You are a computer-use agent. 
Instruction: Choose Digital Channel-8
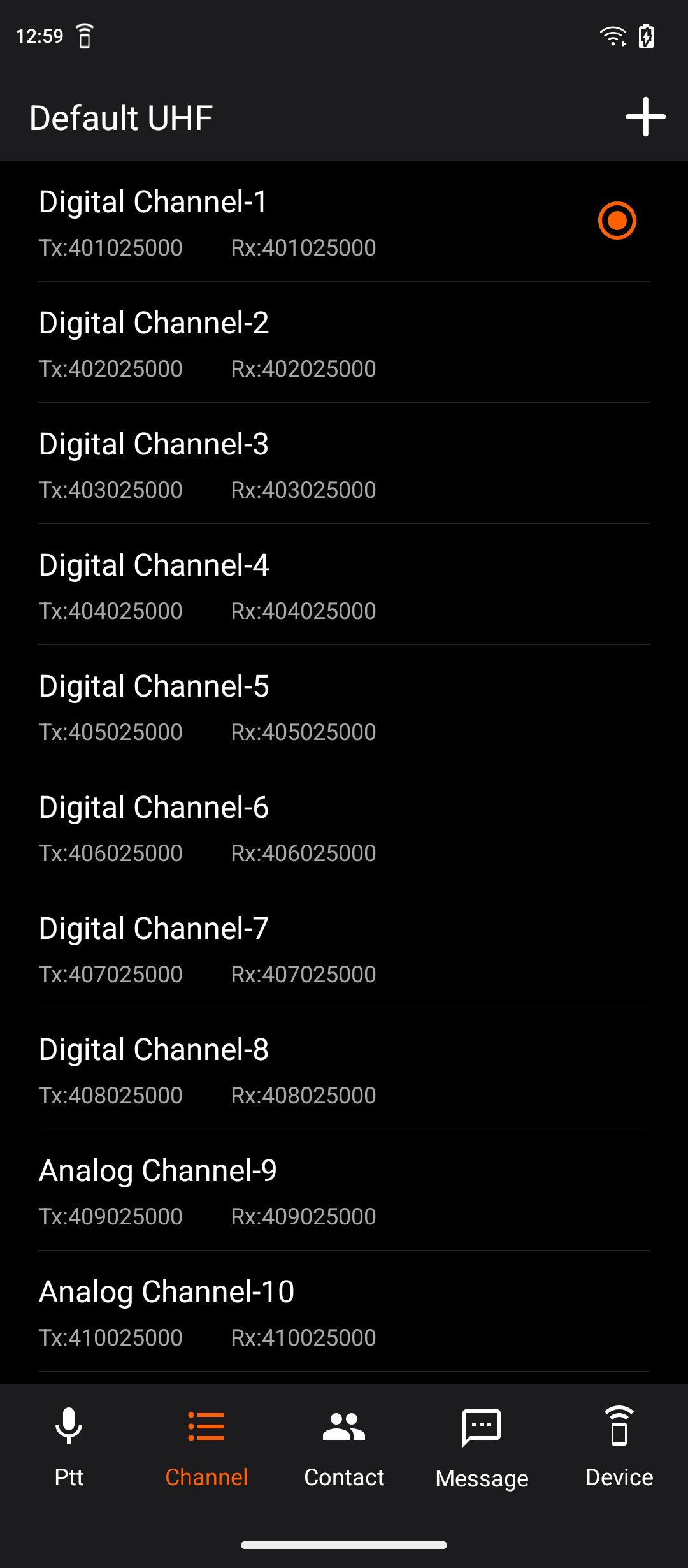point(344,1069)
